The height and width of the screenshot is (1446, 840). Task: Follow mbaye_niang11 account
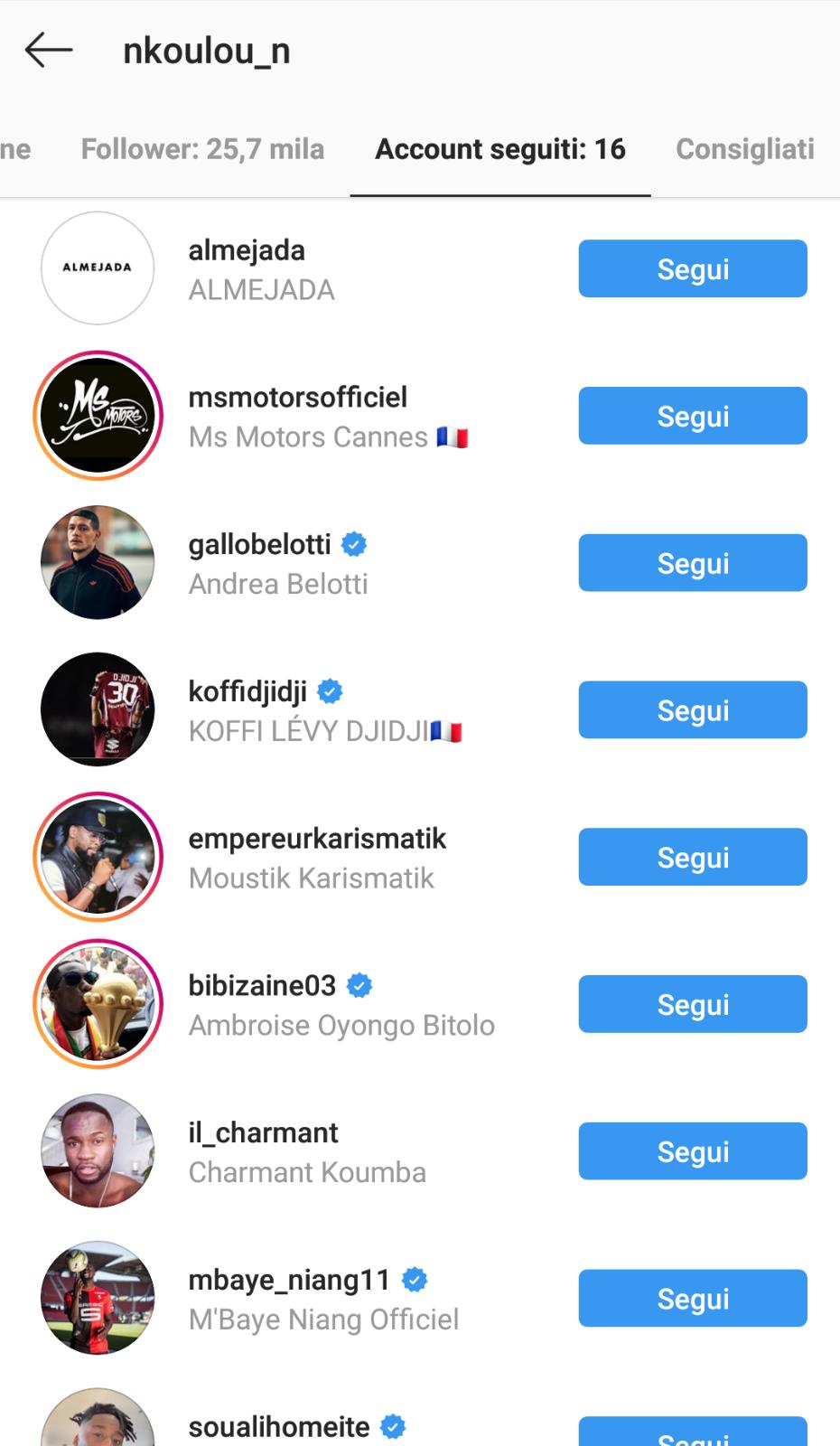click(692, 1299)
